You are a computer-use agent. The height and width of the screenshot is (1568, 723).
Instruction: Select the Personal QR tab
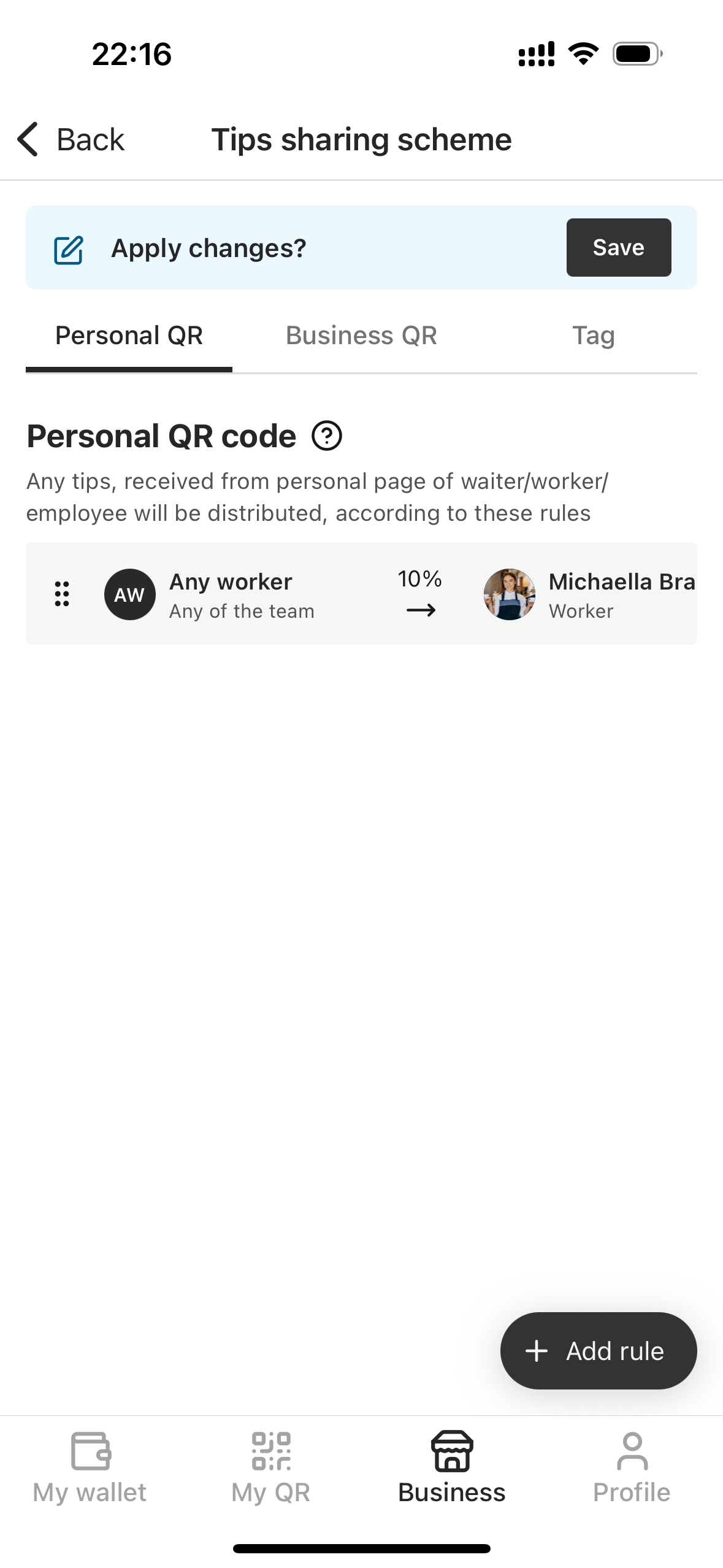129,336
